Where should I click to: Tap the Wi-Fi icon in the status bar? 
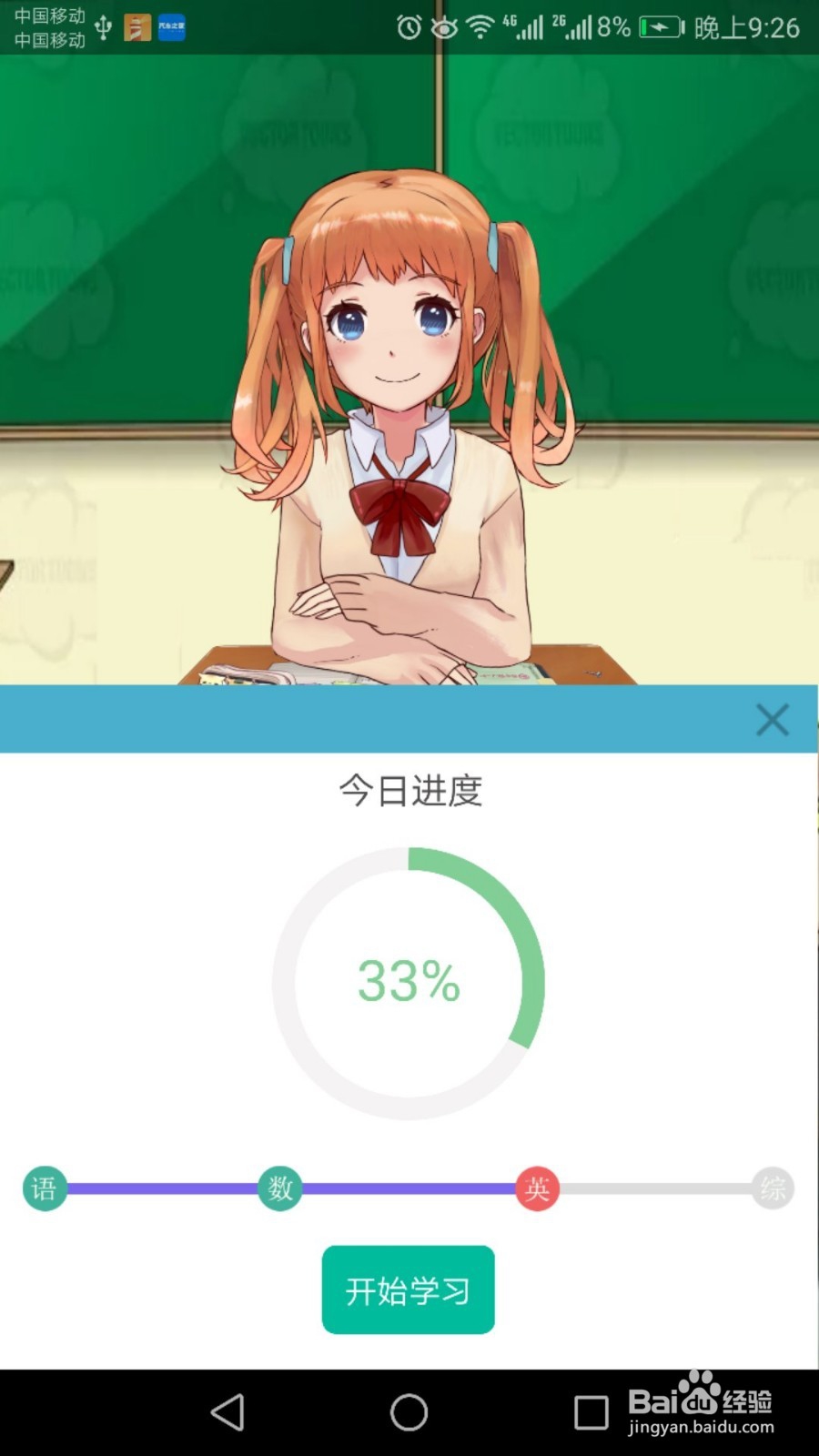coord(480,27)
